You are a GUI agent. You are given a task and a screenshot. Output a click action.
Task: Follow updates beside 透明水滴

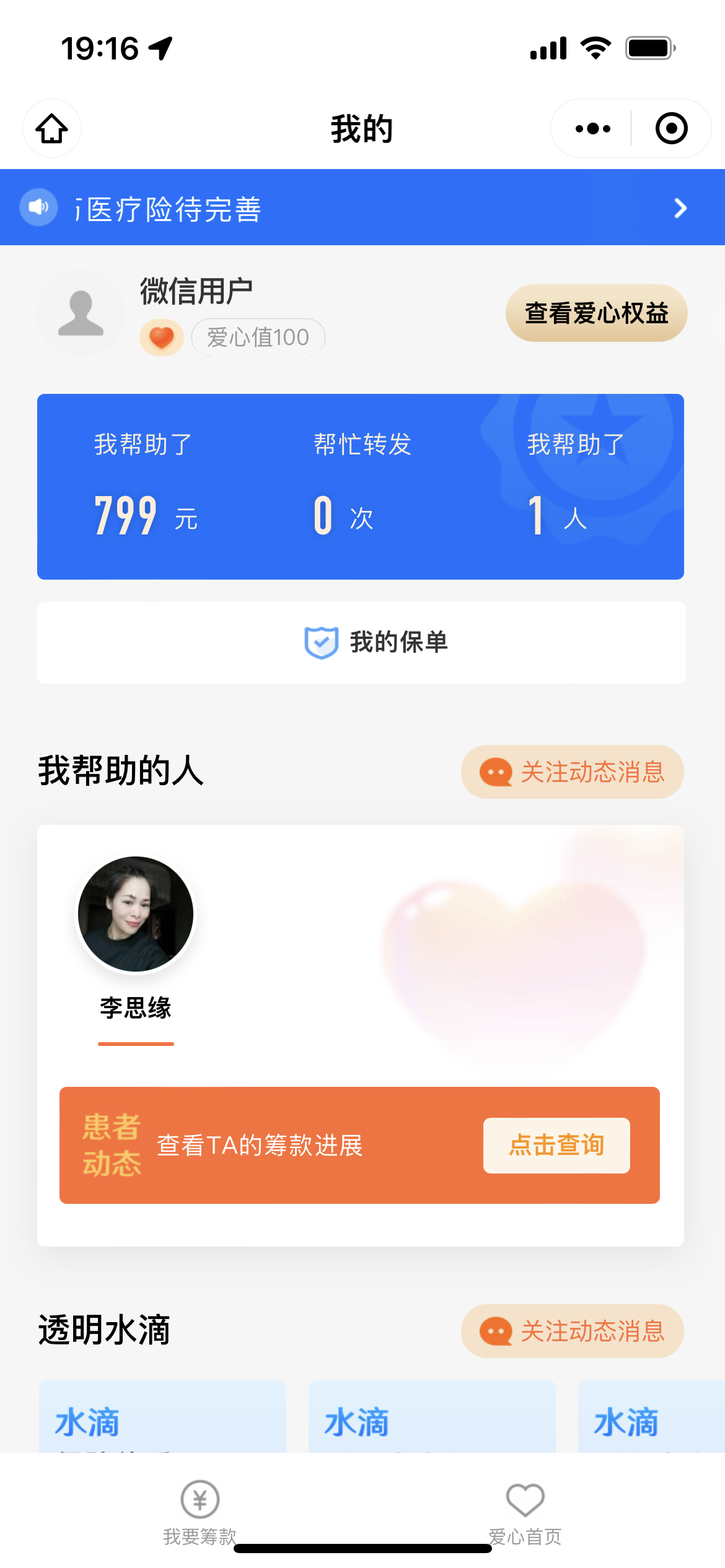pos(572,1331)
